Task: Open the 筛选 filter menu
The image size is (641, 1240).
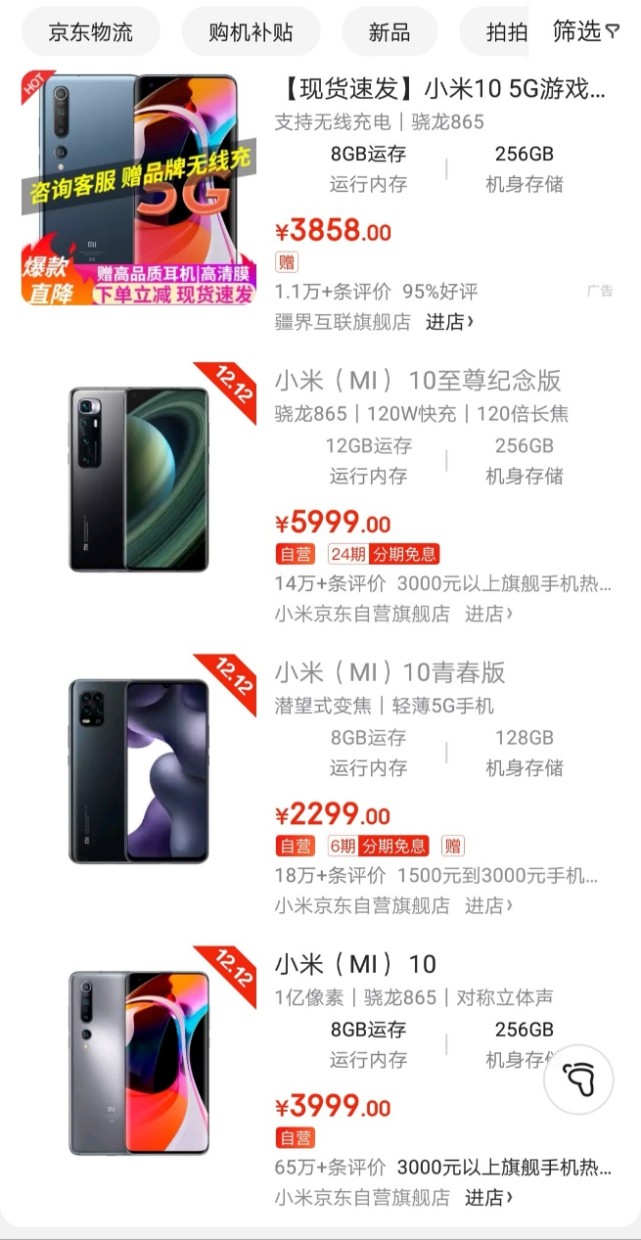Action: pyautogui.click(x=586, y=32)
